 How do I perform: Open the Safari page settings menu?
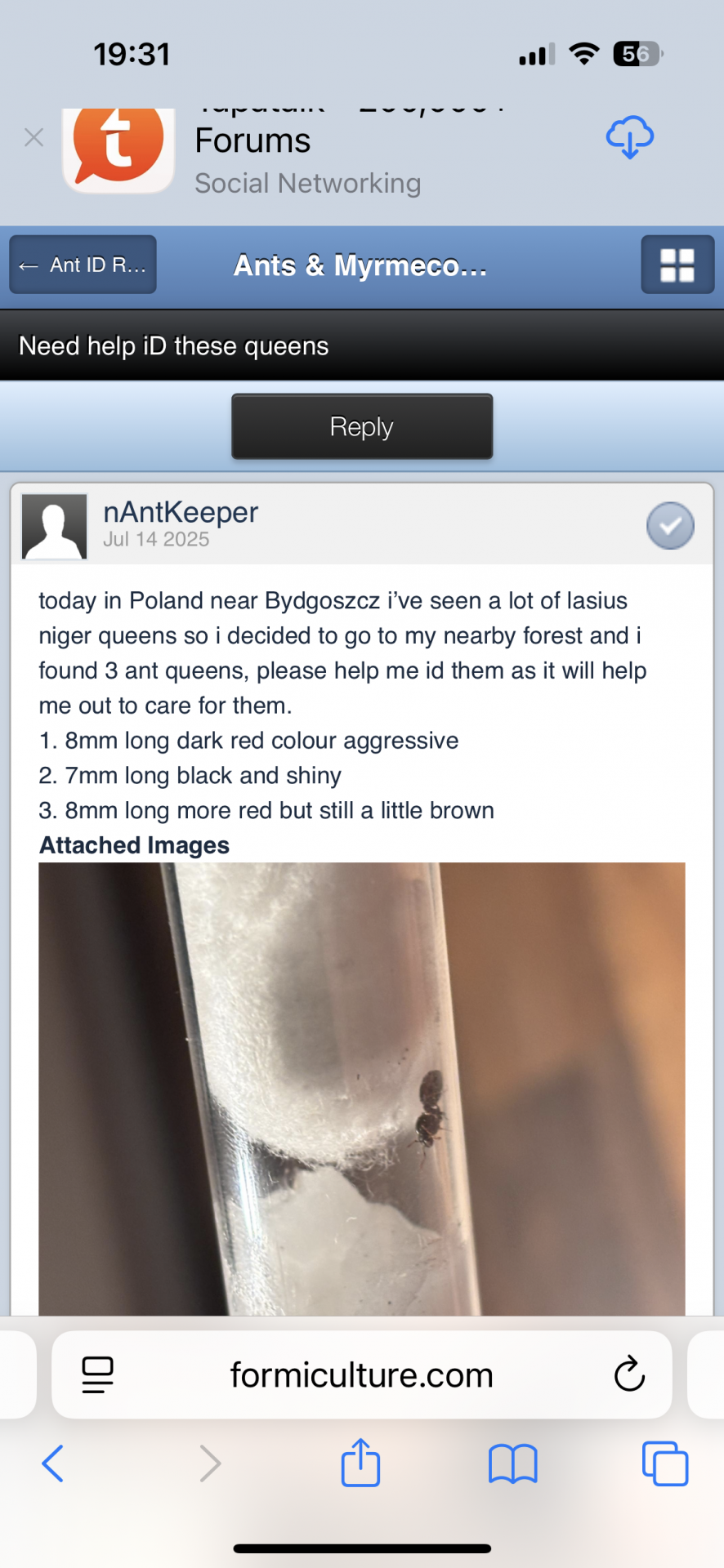[98, 1374]
